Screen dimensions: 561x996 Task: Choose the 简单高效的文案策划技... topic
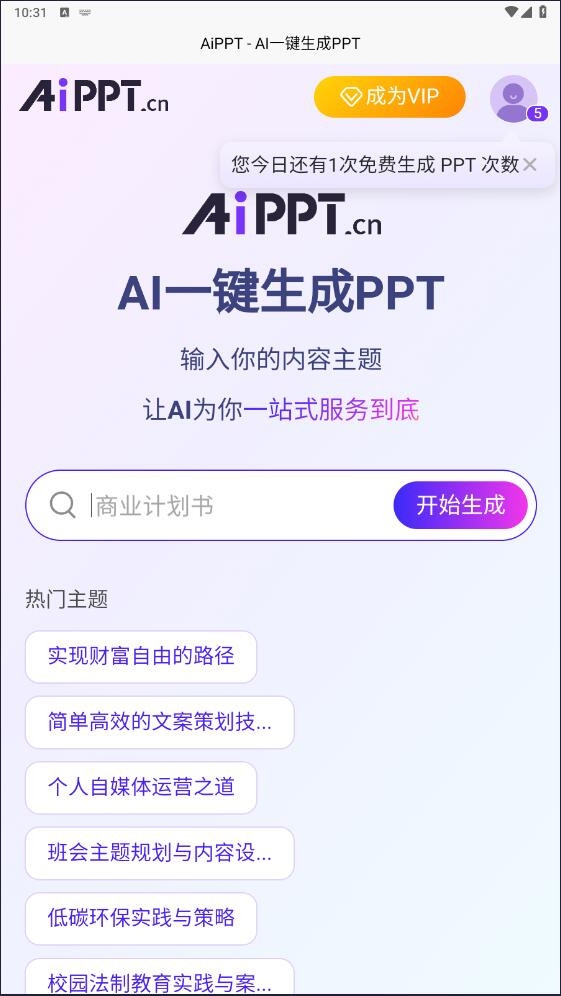click(x=159, y=722)
